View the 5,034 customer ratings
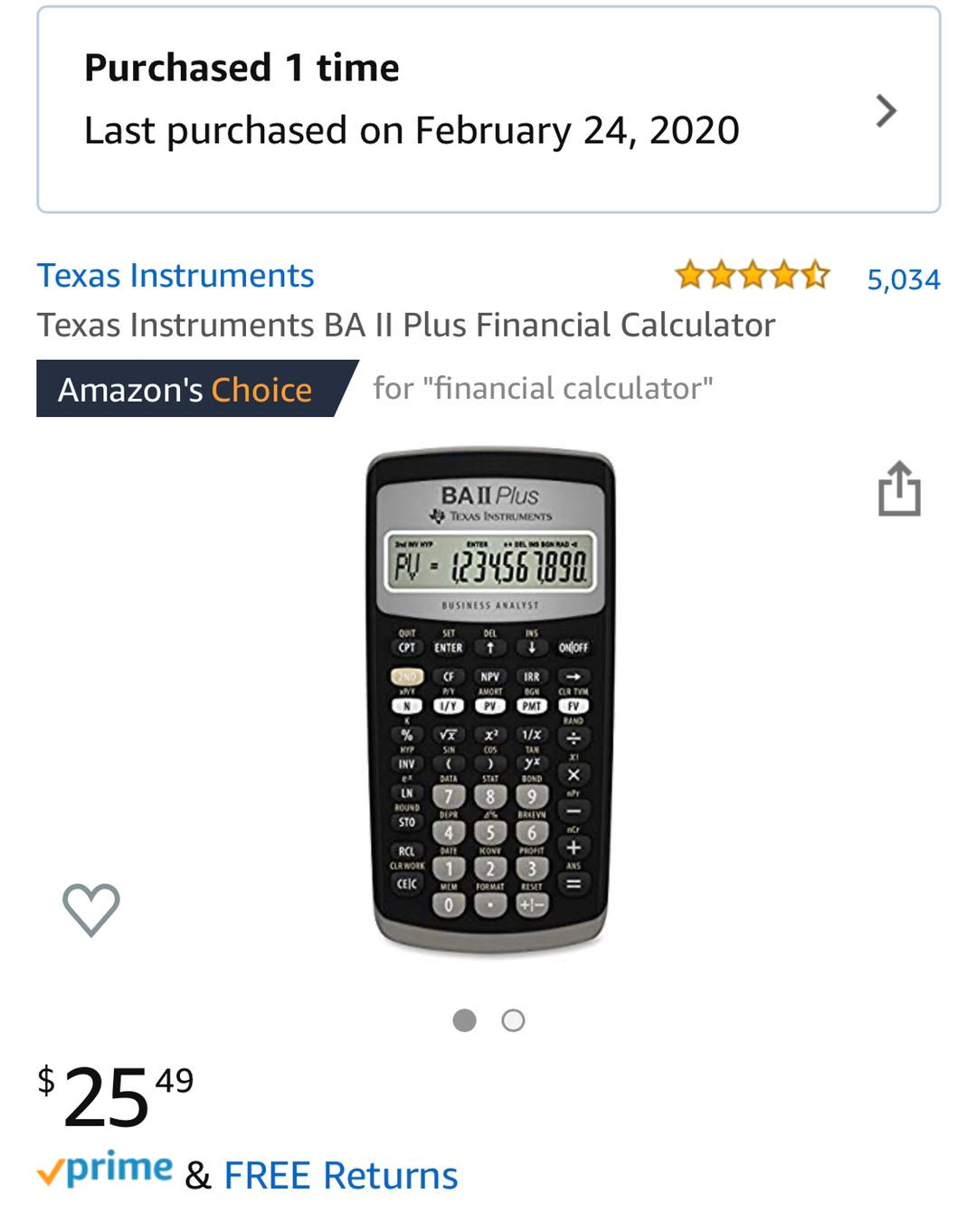The image size is (977, 1232). pos(903,279)
